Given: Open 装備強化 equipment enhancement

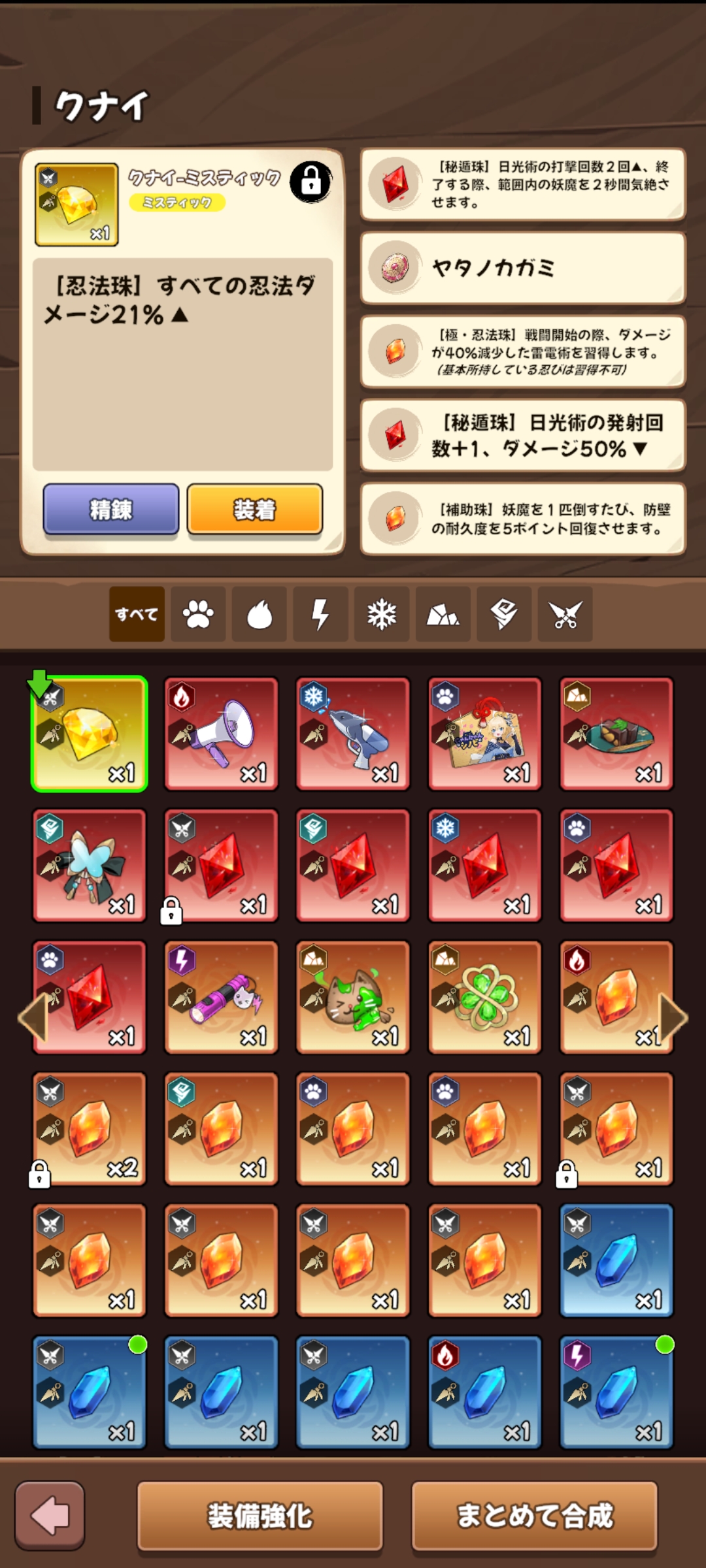Looking at the screenshot, I should pyautogui.click(x=260, y=1516).
